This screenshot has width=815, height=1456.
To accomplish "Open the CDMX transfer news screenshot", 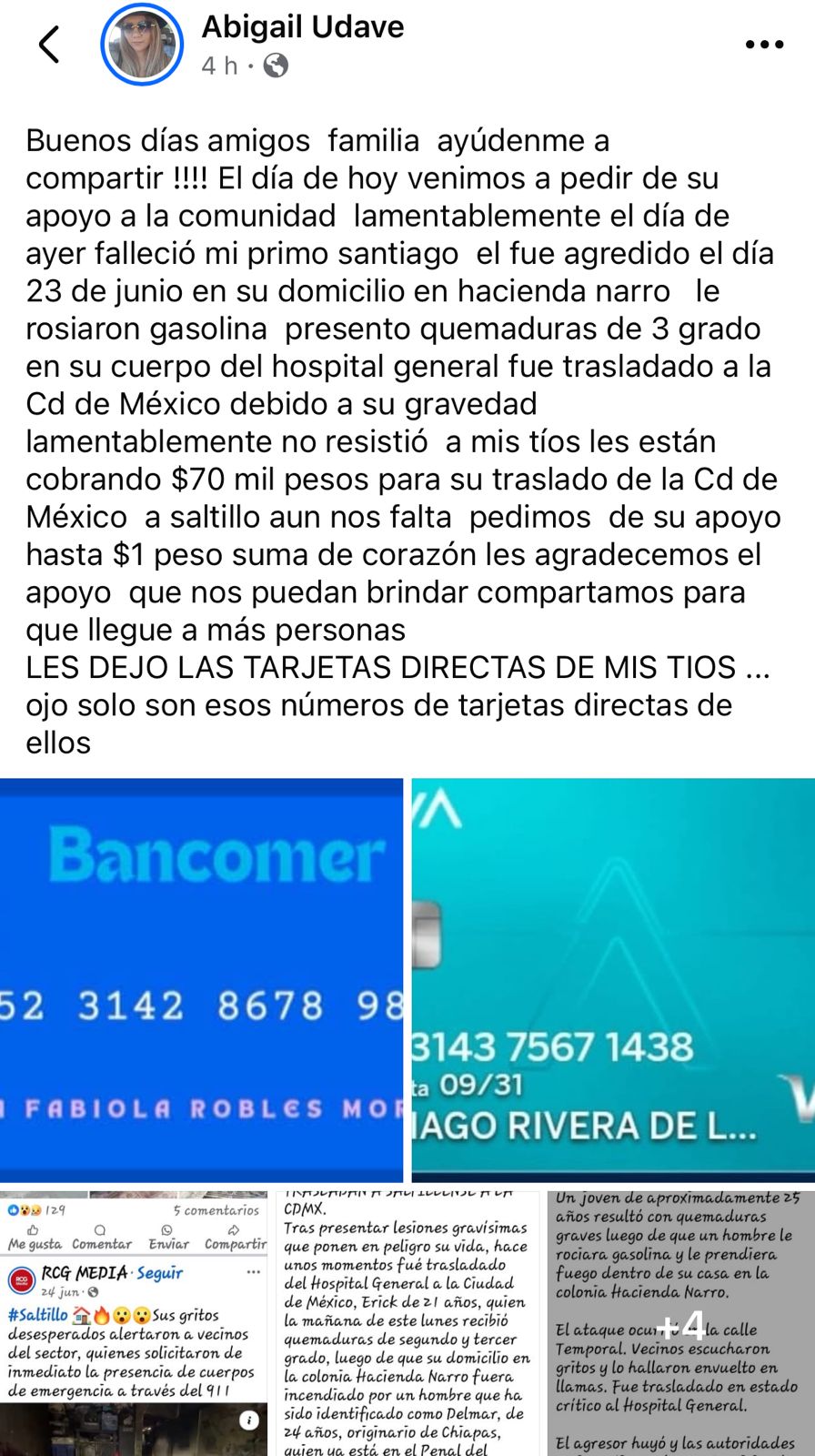I will [x=407, y=1323].
